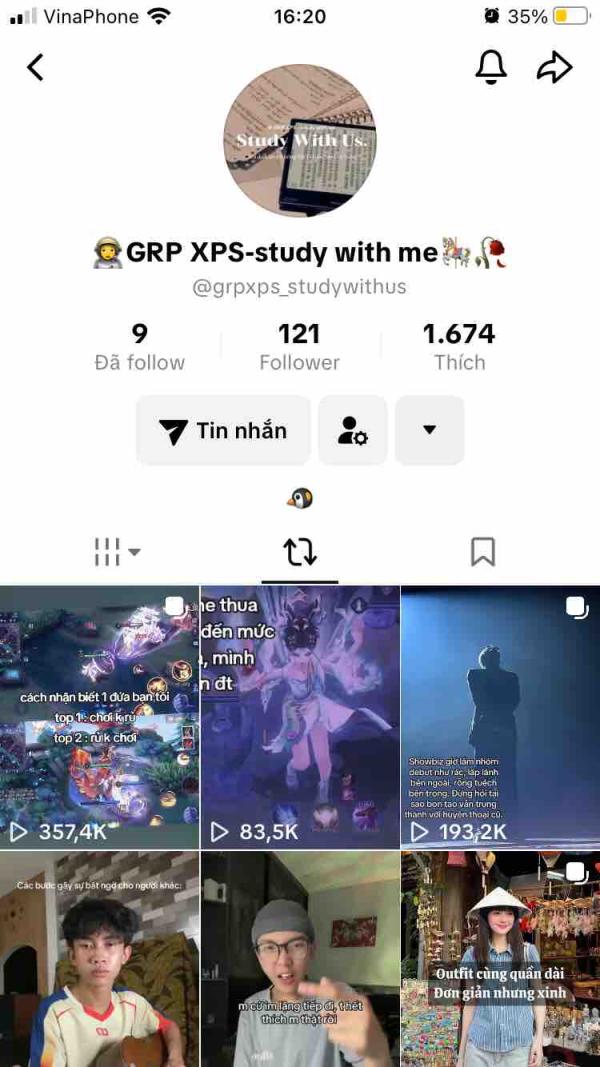The height and width of the screenshot is (1067, 600).
Task: Open the friend settings person icon
Action: pyautogui.click(x=353, y=431)
